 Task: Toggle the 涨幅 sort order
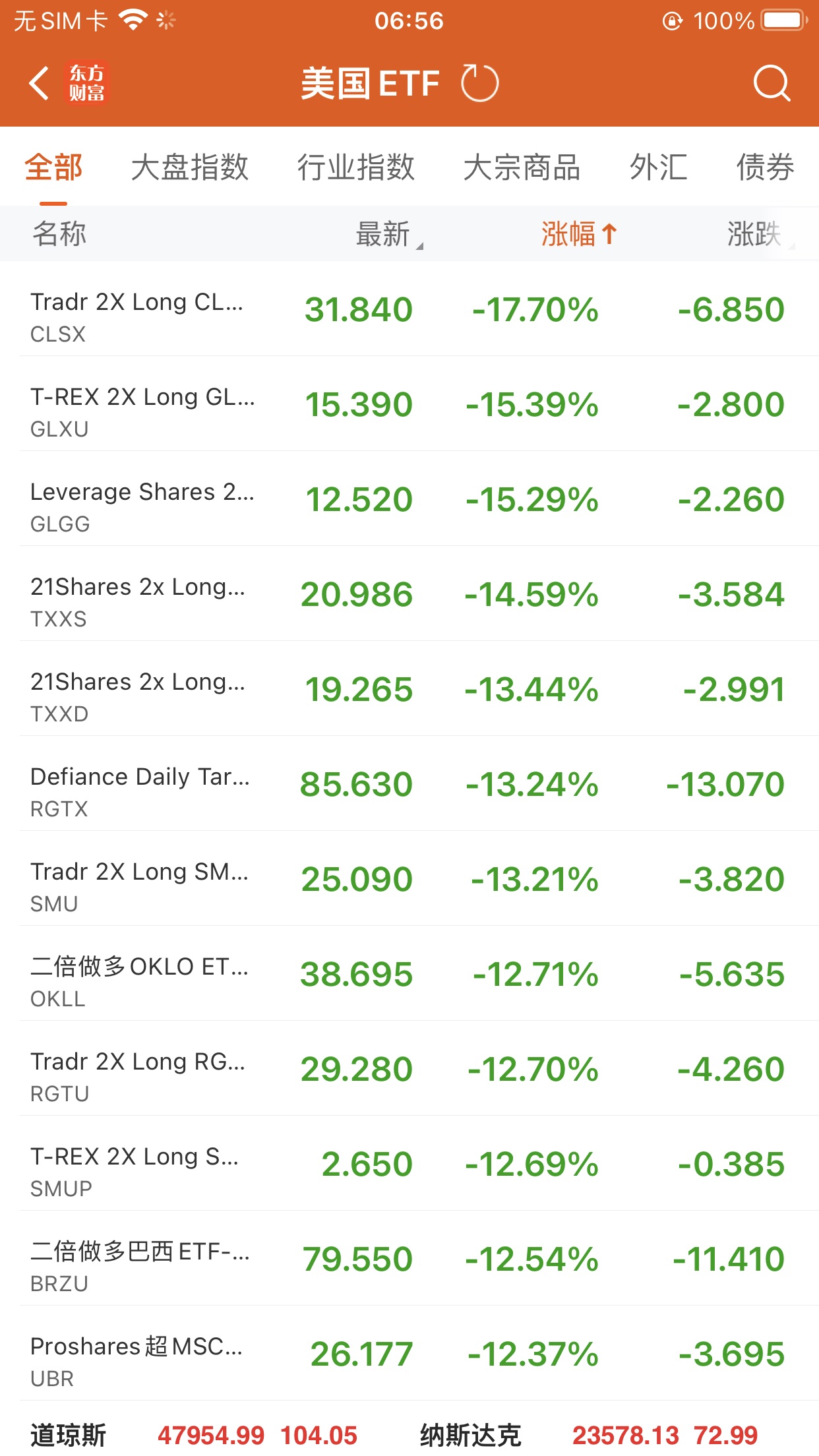pos(578,234)
